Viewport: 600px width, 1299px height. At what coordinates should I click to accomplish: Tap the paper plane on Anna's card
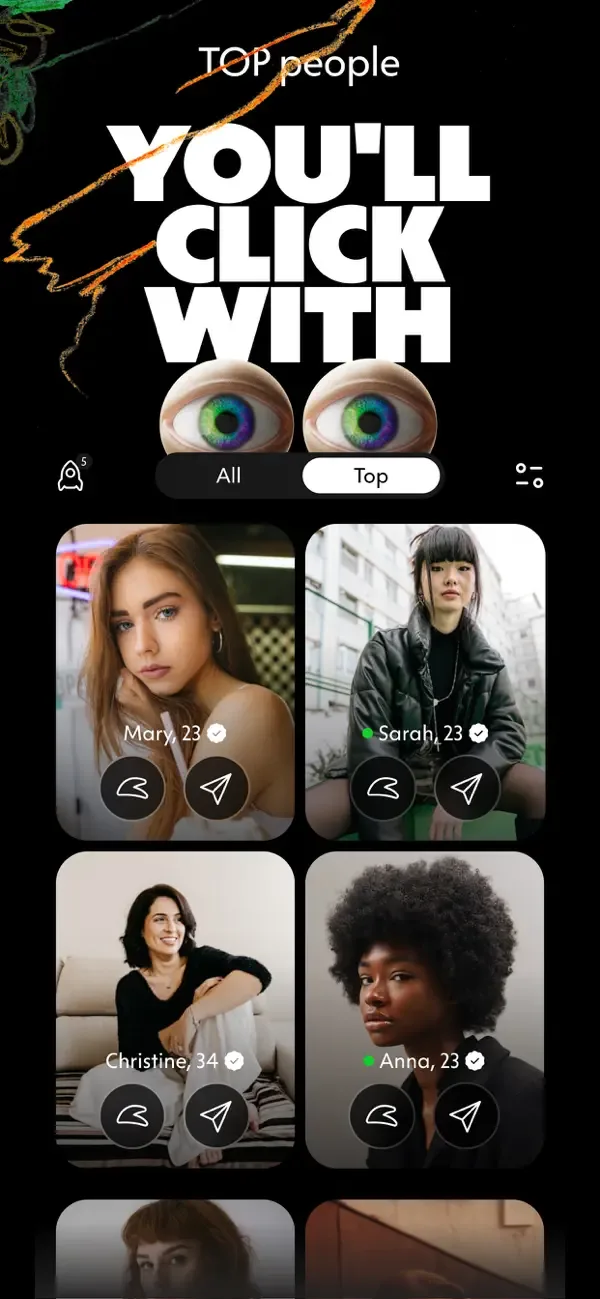466,1116
